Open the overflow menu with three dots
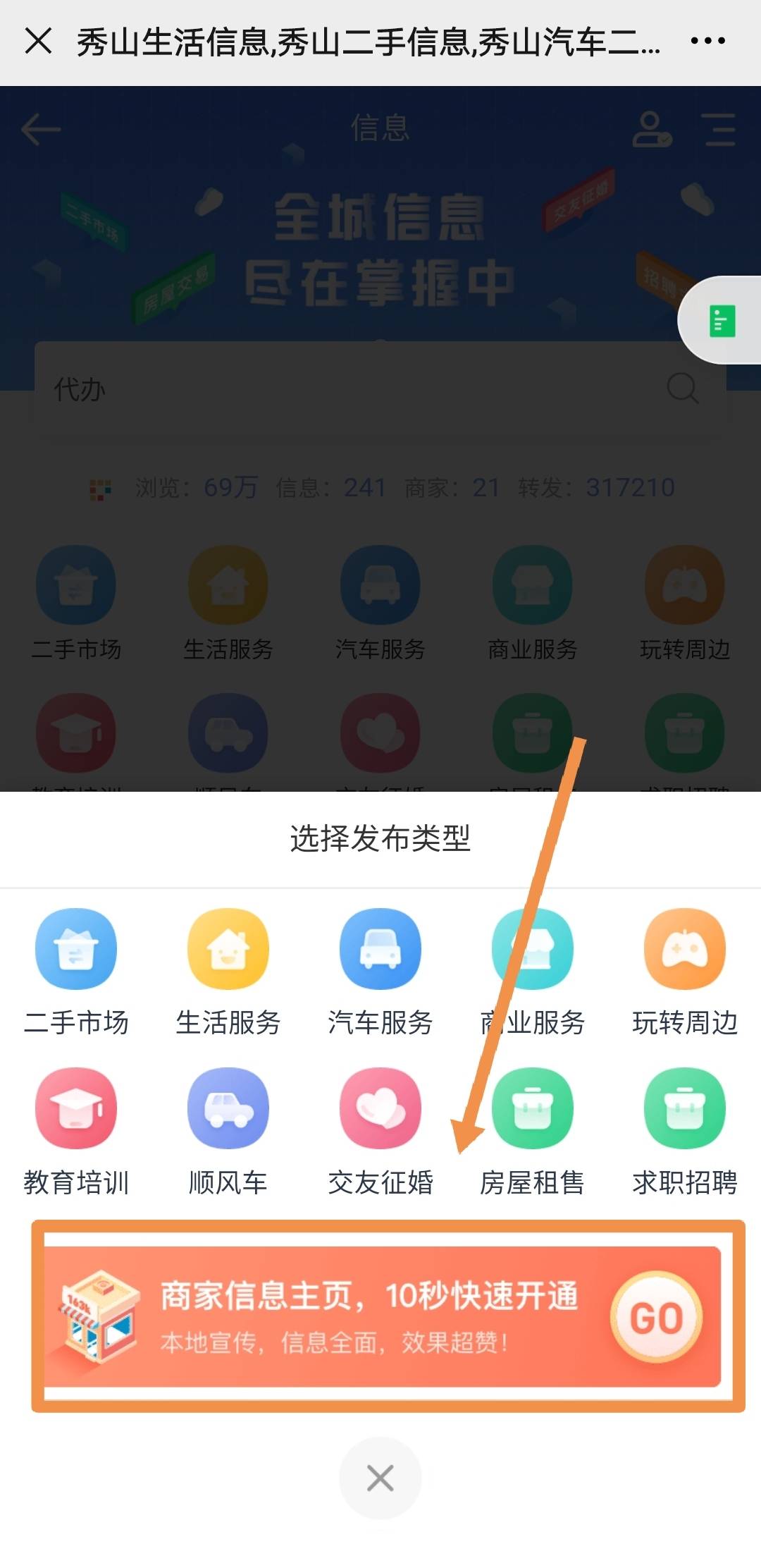 point(707,41)
